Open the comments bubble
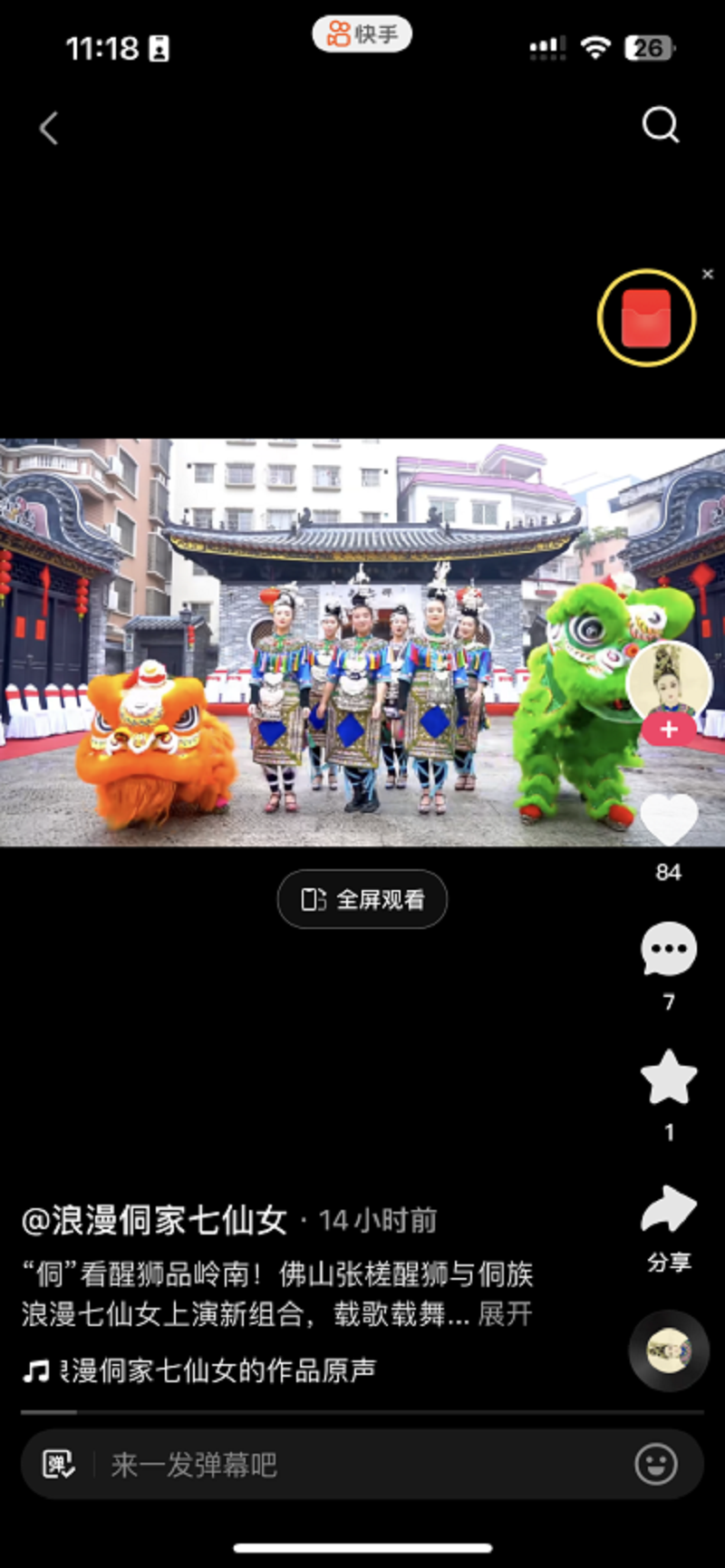 click(669, 950)
